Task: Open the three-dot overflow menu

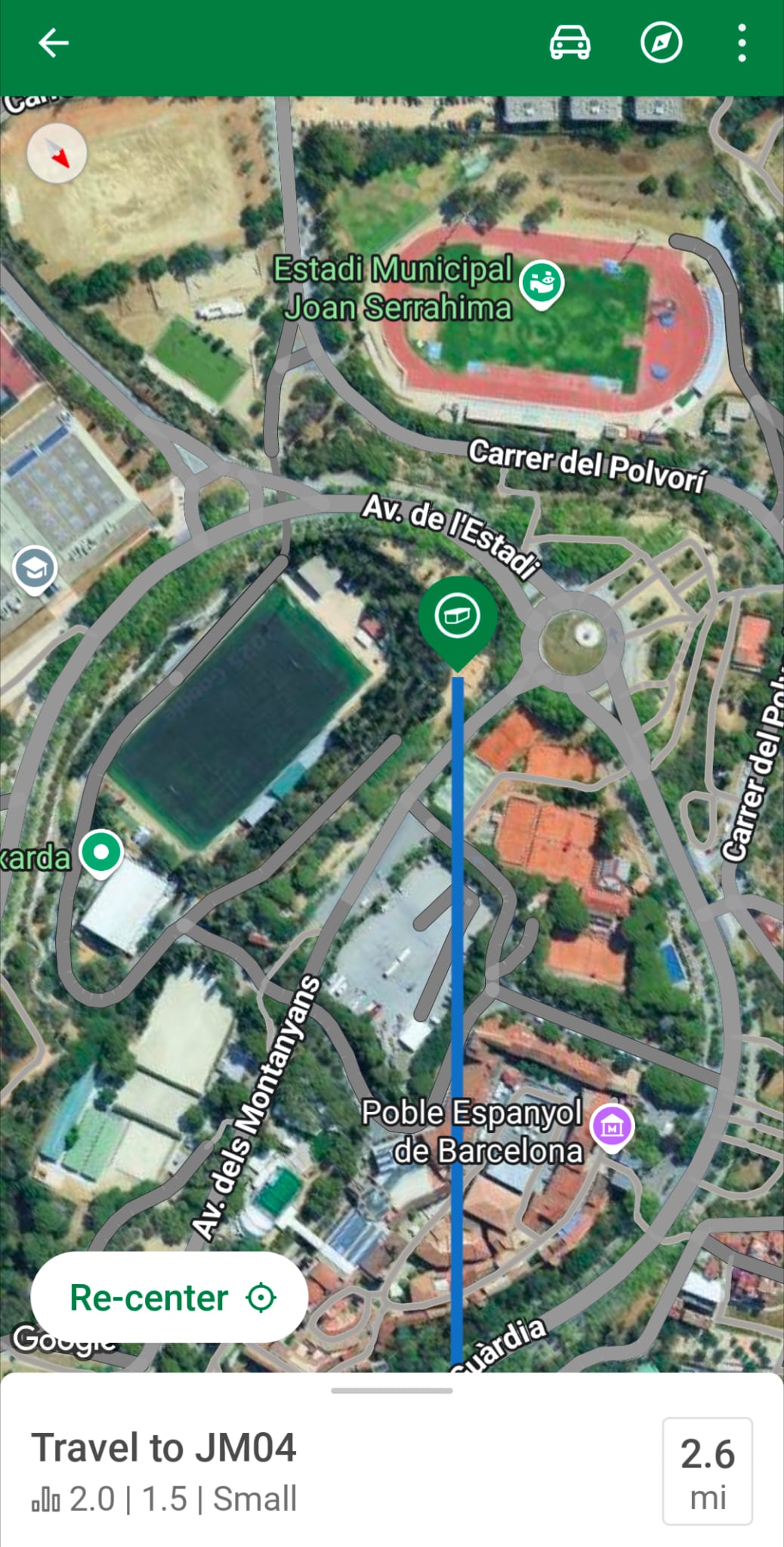Action: coord(742,43)
